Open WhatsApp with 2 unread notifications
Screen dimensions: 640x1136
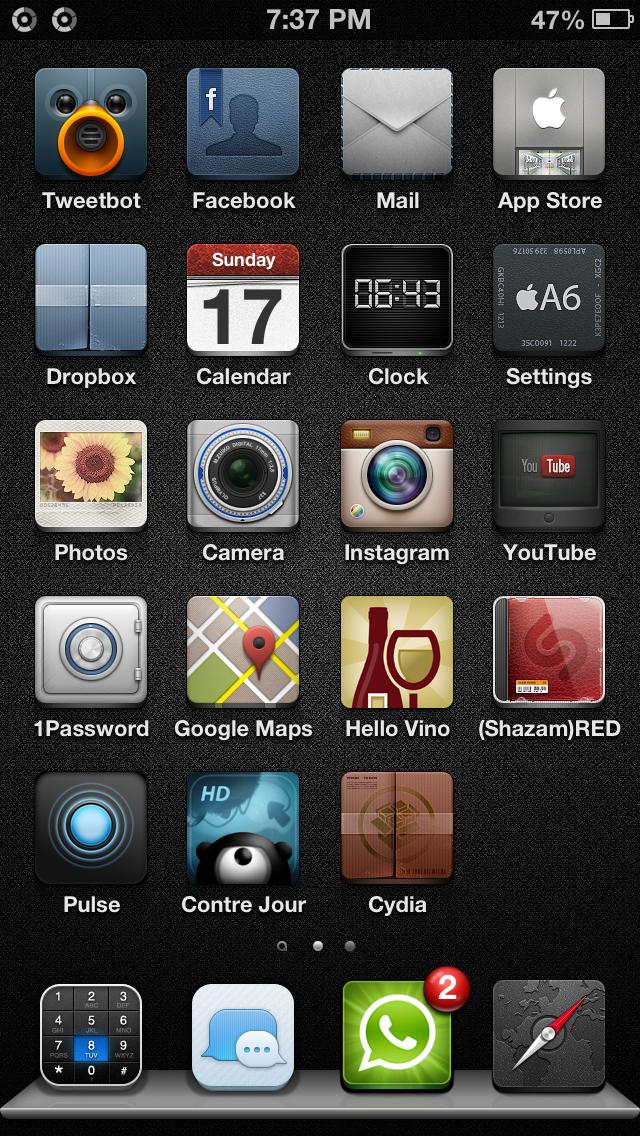click(x=397, y=1034)
